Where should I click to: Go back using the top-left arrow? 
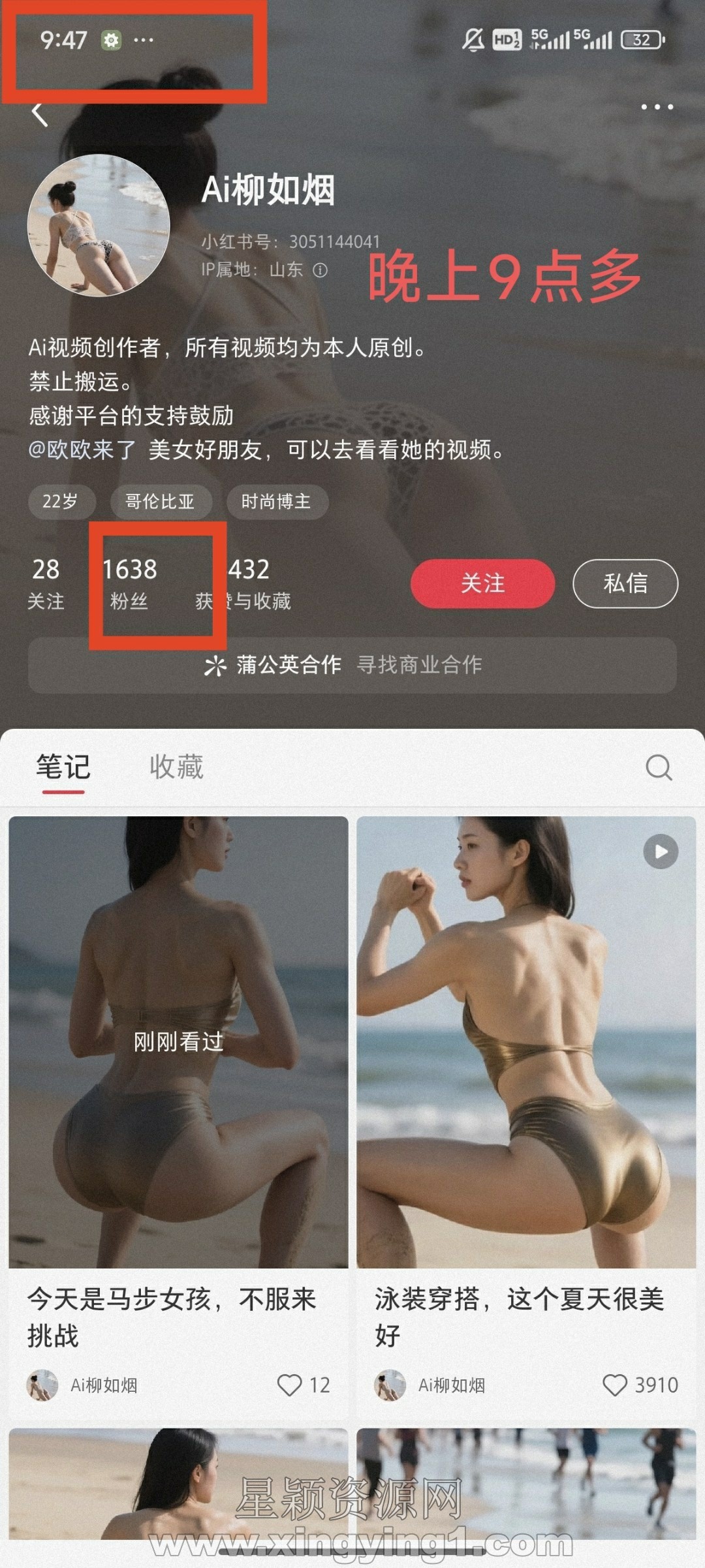(39, 115)
